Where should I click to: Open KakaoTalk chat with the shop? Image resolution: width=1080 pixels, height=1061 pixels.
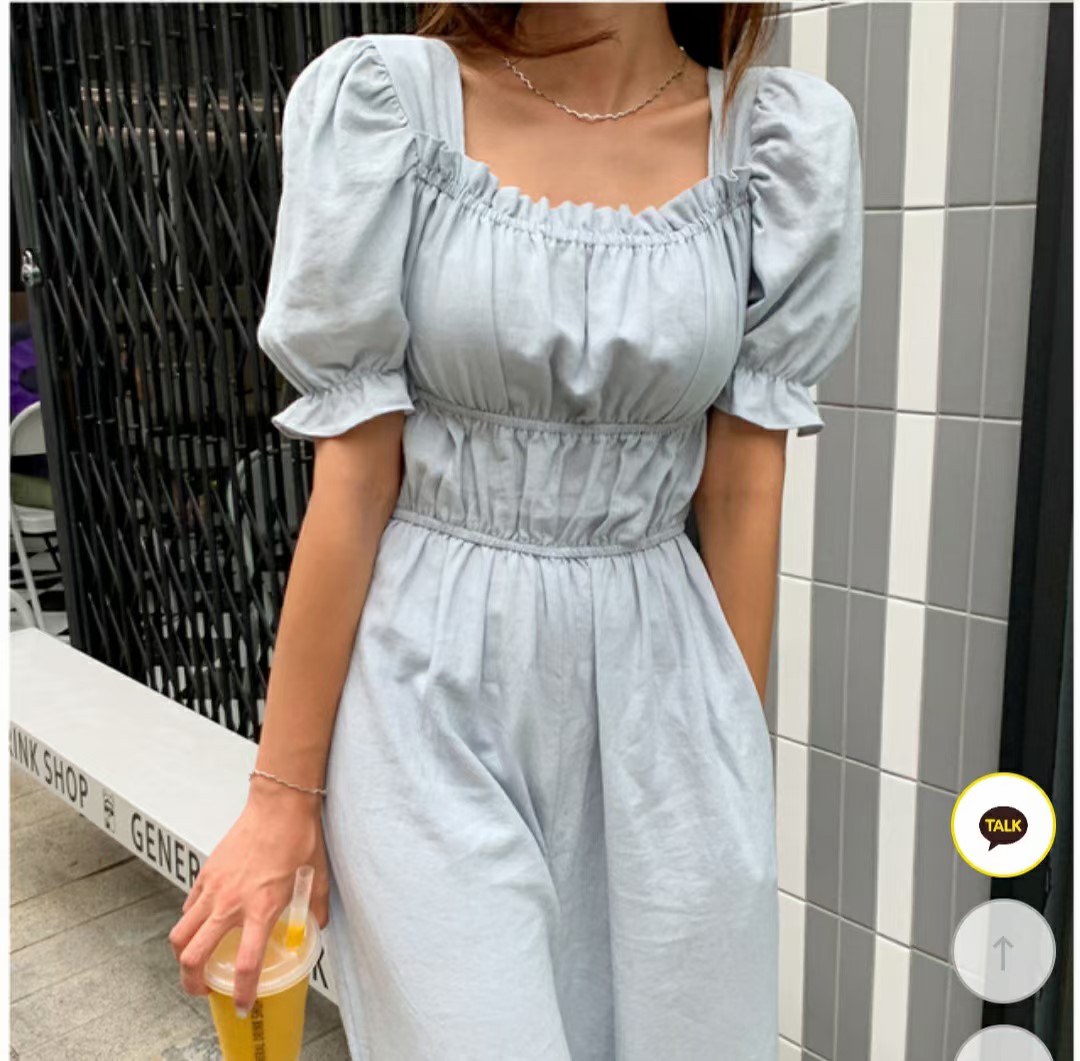tap(1002, 825)
